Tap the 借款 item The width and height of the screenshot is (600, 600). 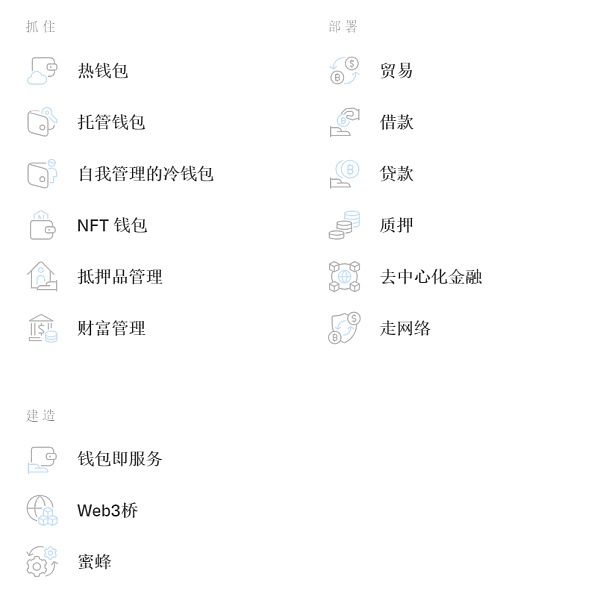(x=396, y=123)
